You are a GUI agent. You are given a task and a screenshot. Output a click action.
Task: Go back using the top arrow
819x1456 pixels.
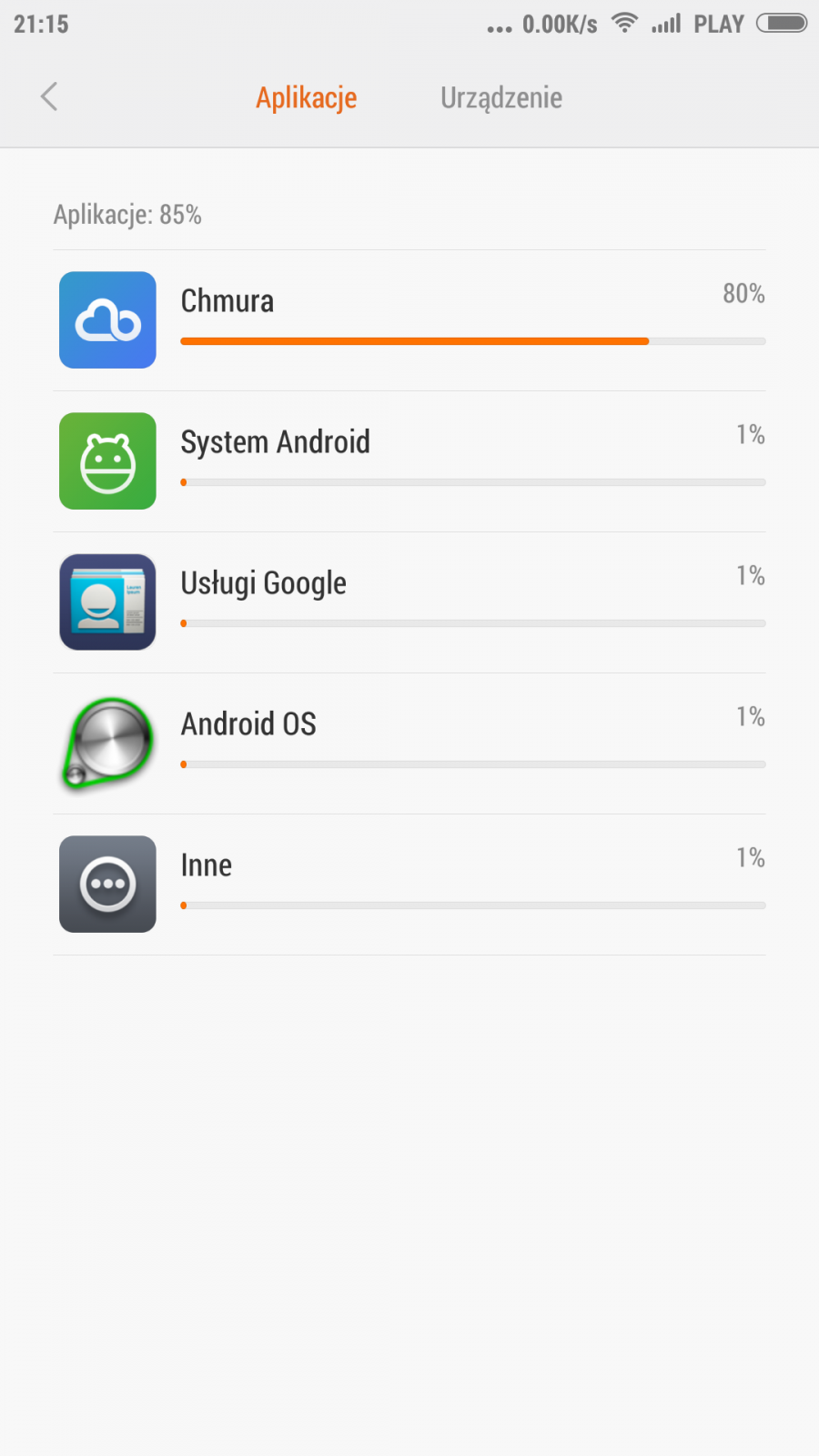click(x=49, y=96)
